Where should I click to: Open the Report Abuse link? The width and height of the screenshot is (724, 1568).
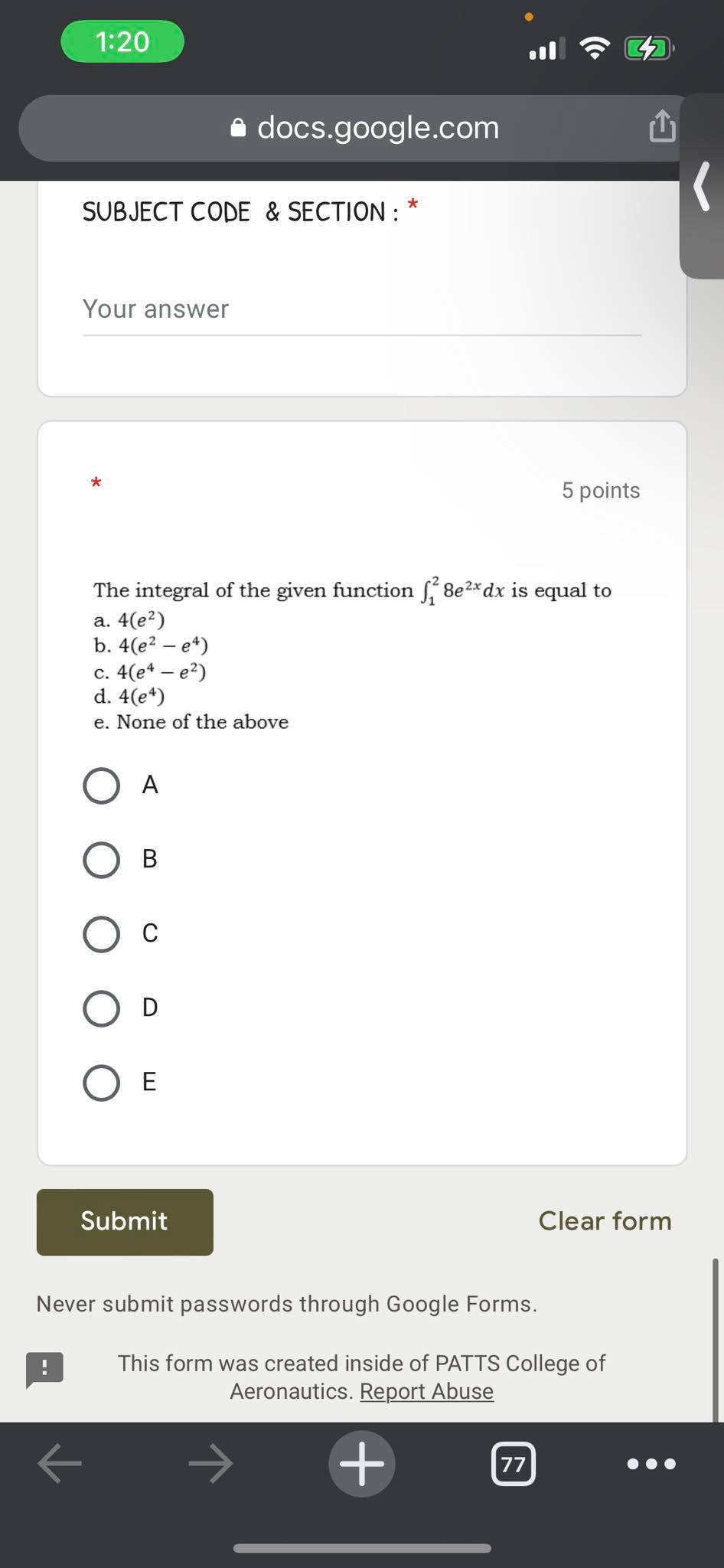(x=426, y=1391)
